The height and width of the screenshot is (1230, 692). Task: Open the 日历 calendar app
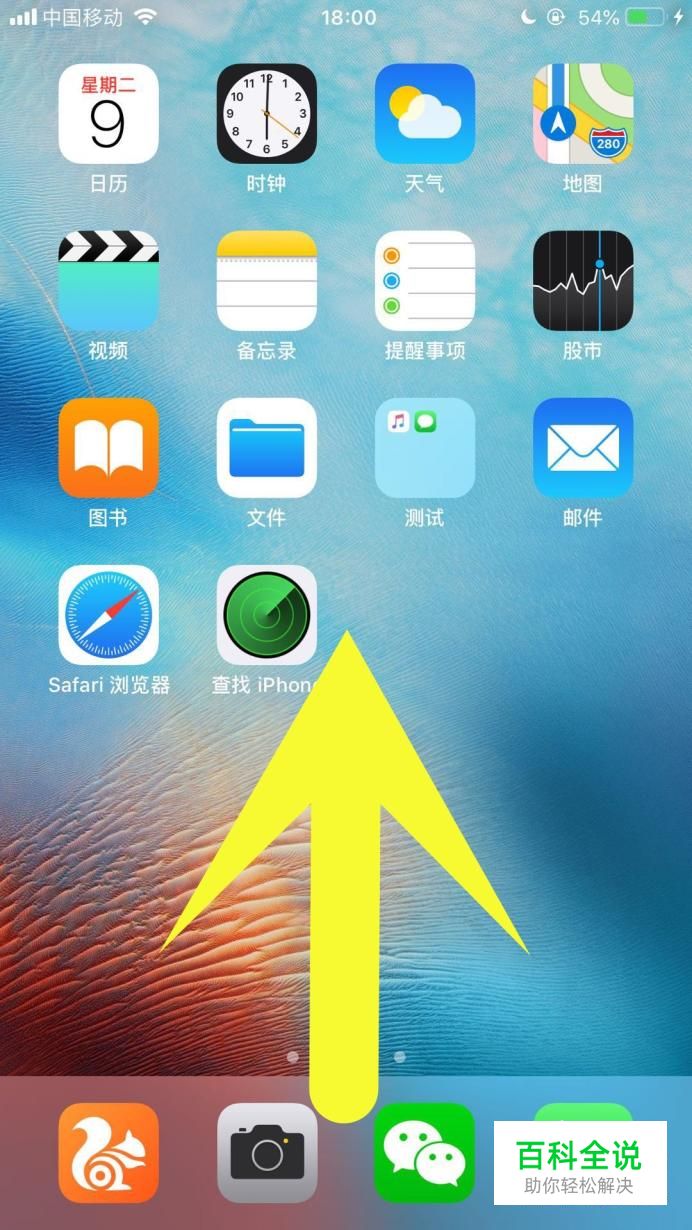click(x=108, y=113)
